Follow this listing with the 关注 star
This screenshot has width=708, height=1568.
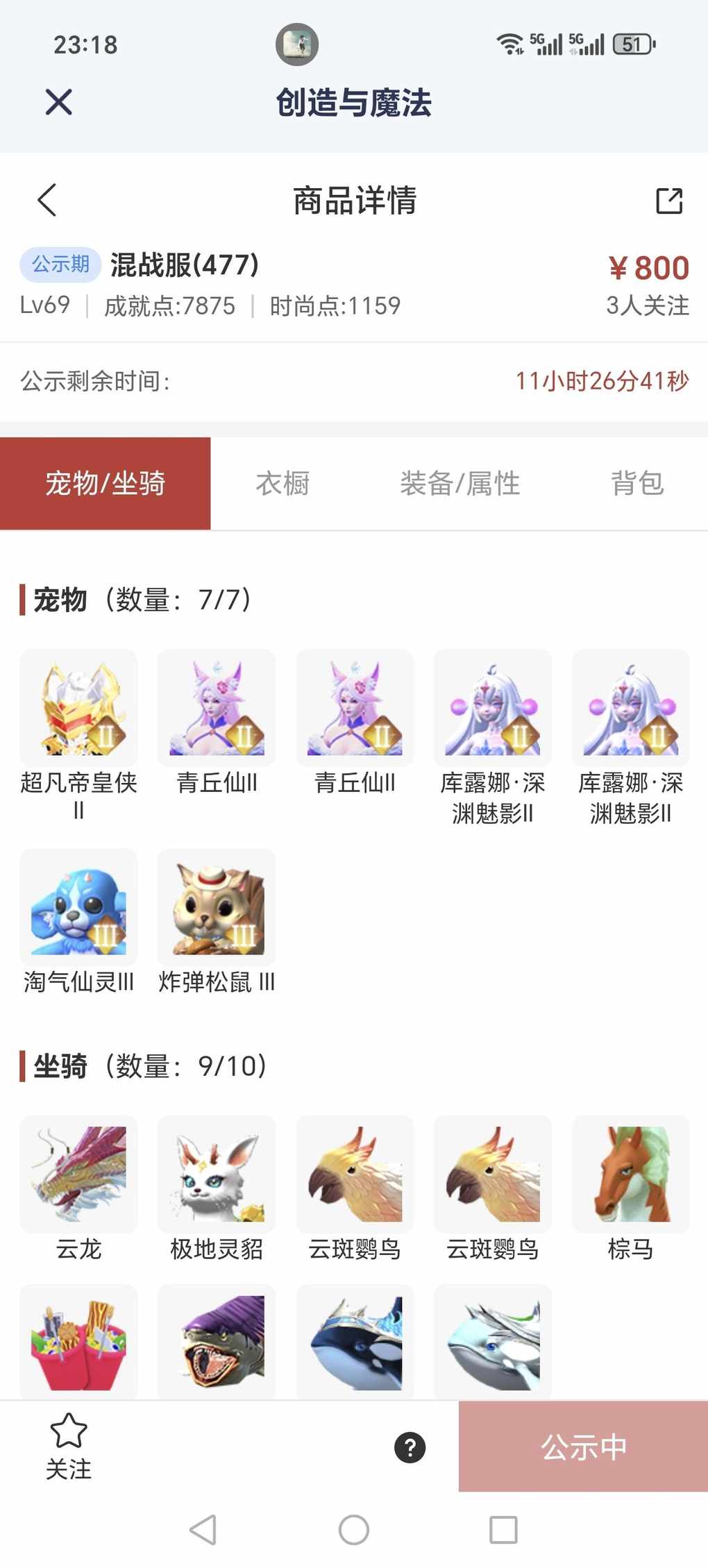(x=68, y=1446)
